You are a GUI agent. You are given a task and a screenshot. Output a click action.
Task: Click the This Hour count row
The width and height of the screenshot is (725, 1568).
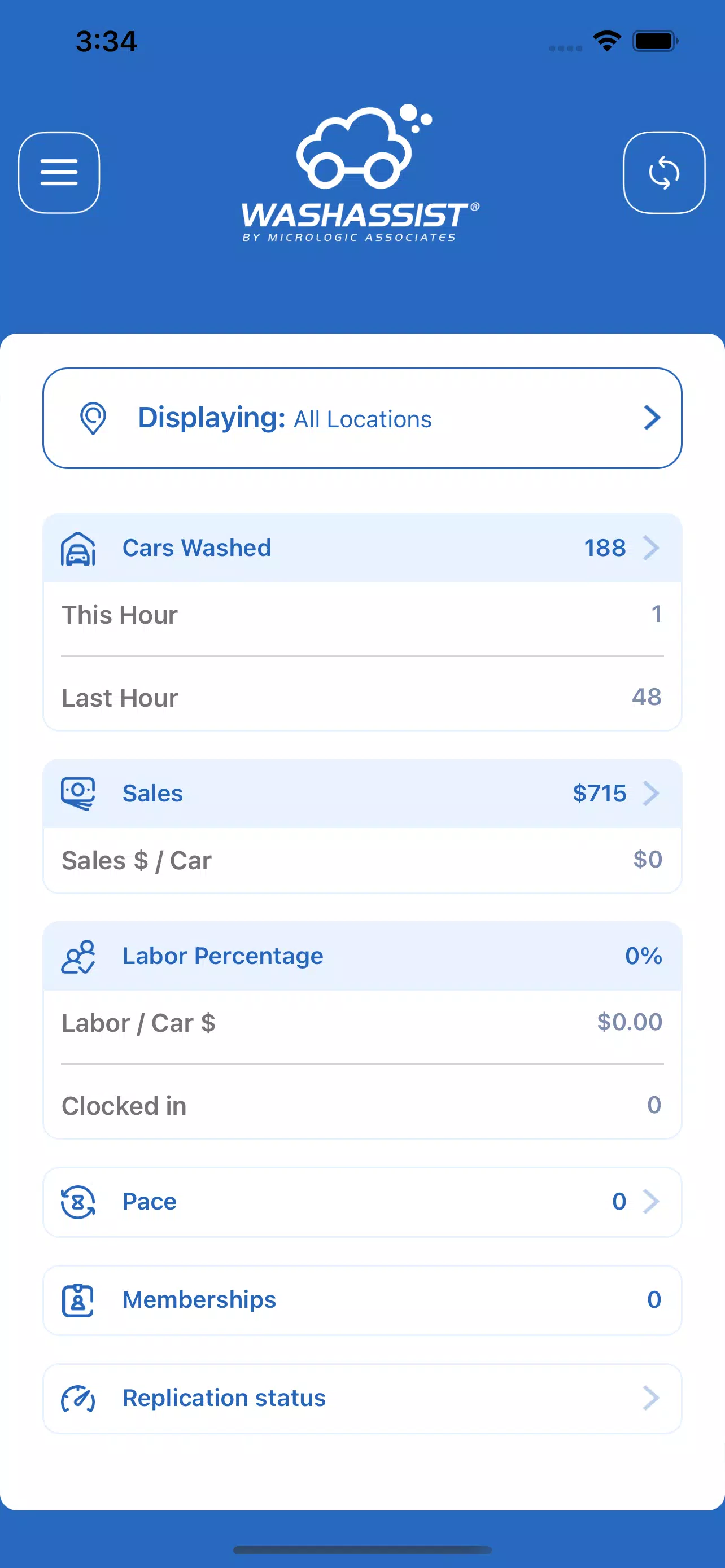tap(362, 615)
